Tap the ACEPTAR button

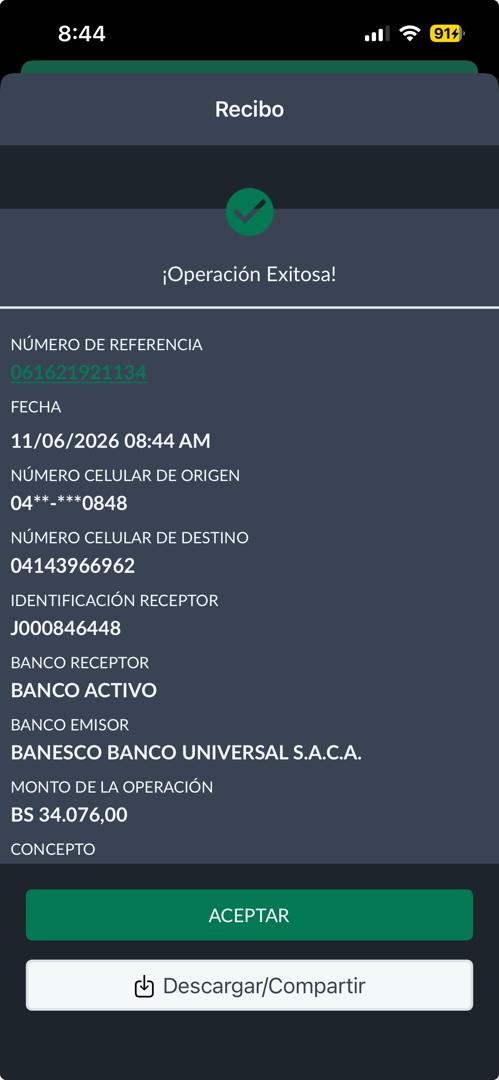250,915
